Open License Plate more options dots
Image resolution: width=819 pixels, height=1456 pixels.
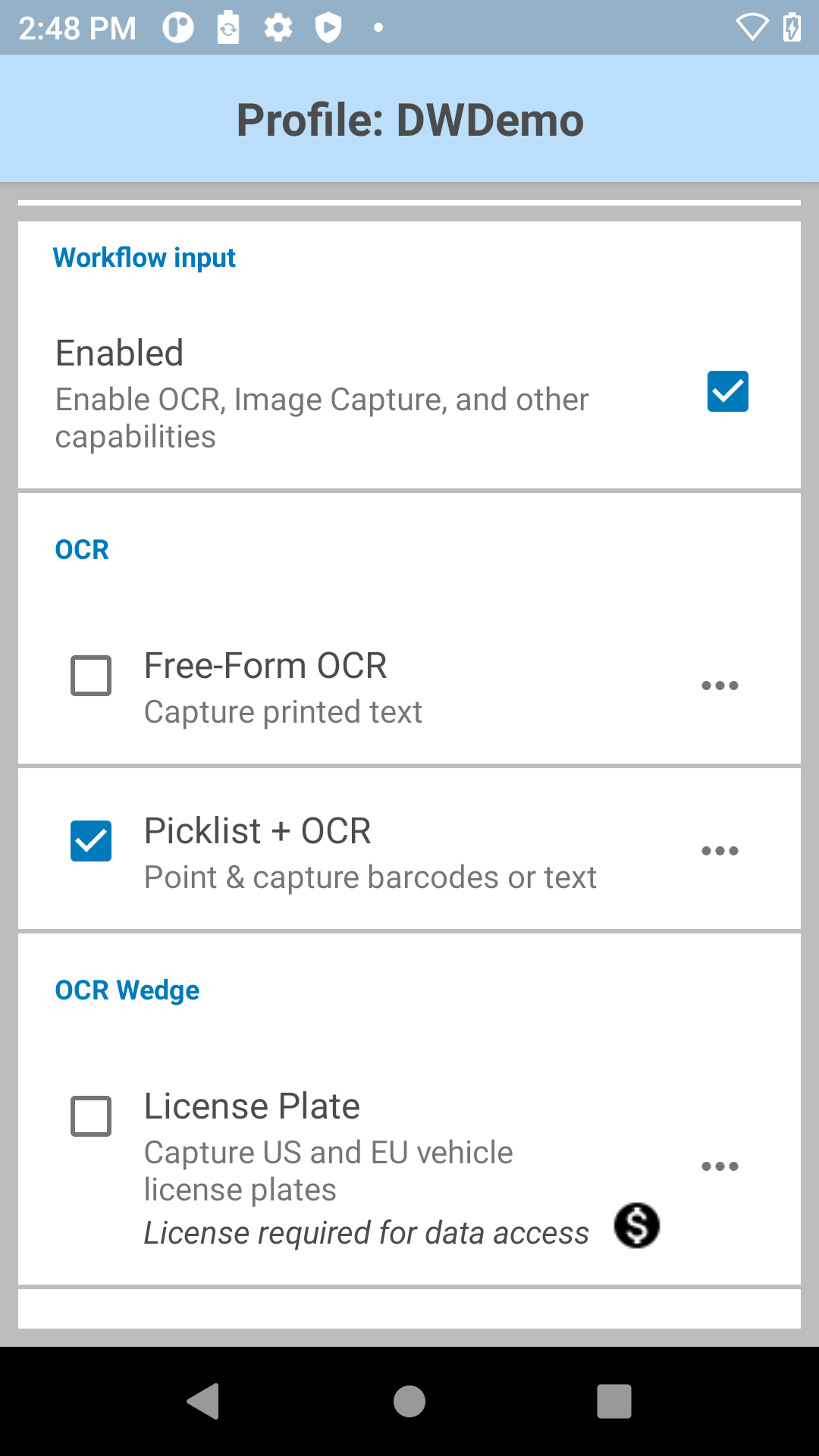tap(720, 1166)
